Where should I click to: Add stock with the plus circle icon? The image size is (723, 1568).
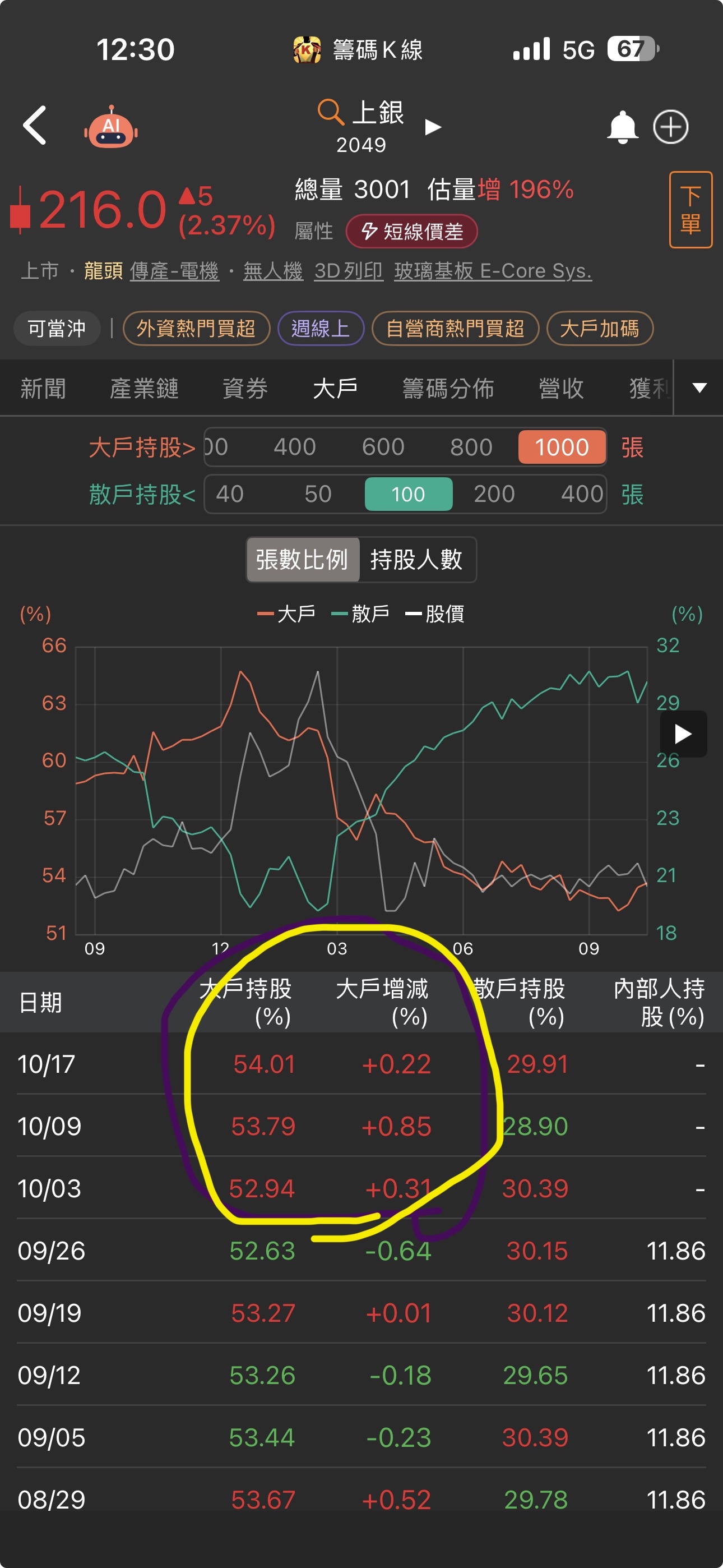pyautogui.click(x=670, y=127)
